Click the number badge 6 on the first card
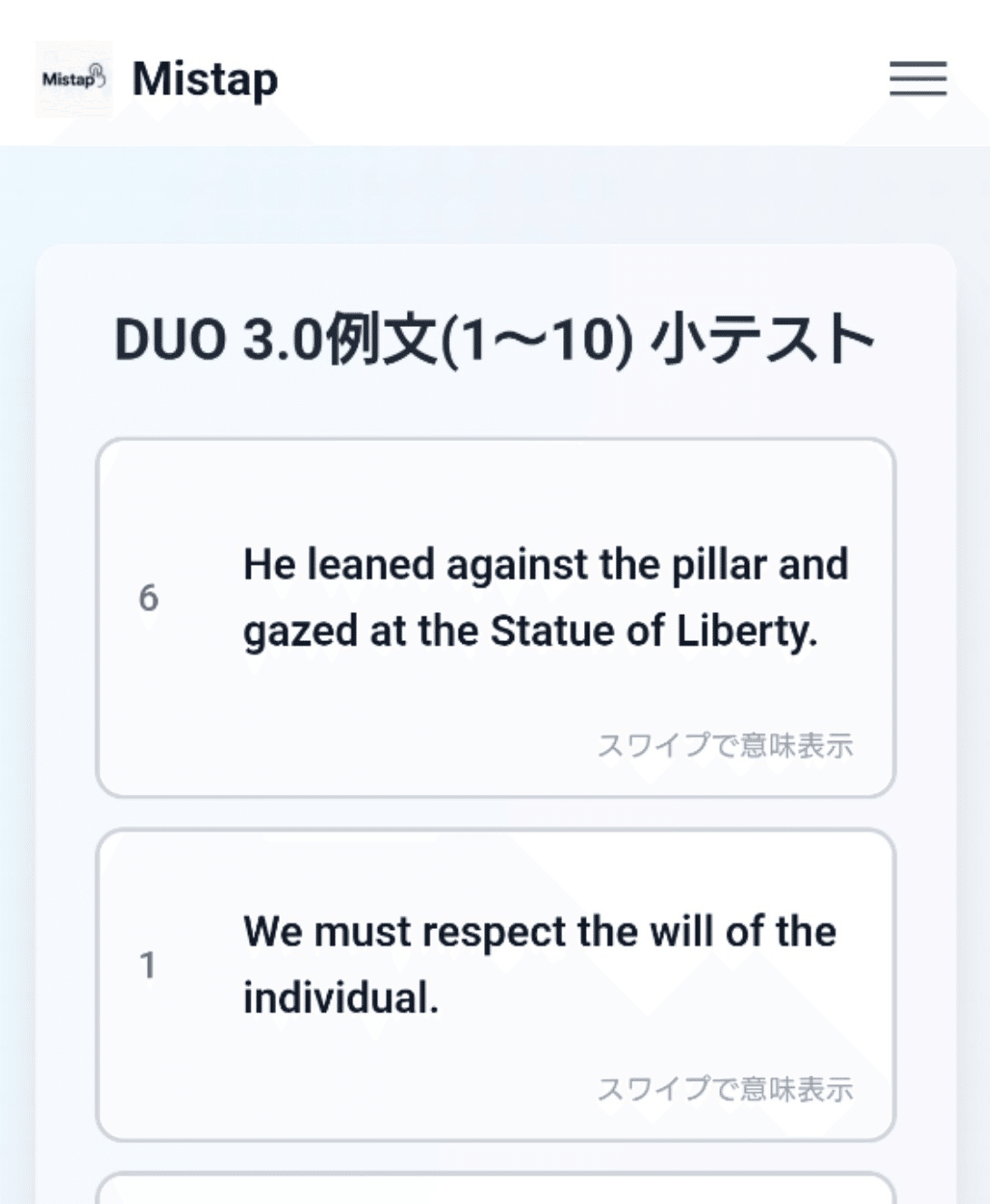 [150, 598]
